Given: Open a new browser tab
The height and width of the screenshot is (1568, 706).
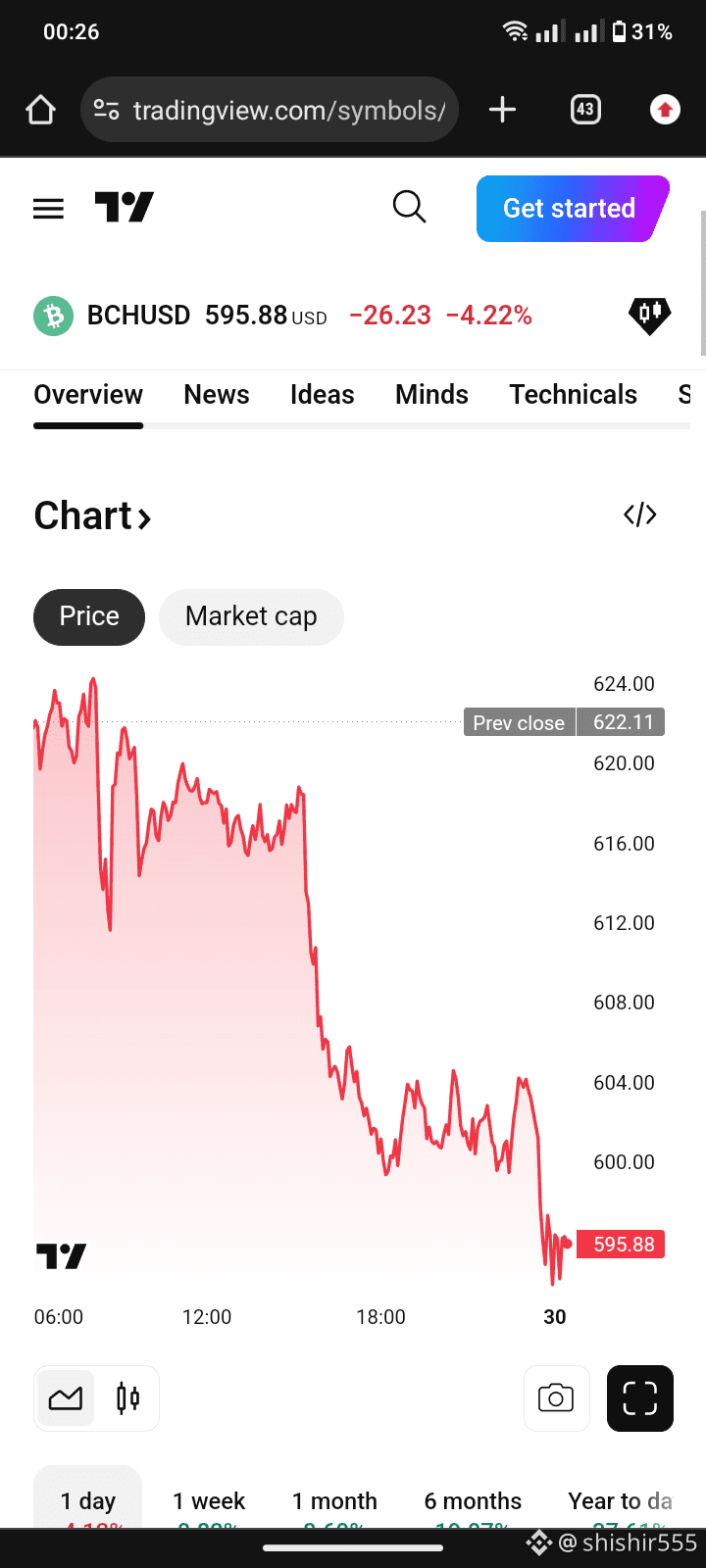Looking at the screenshot, I should (502, 110).
